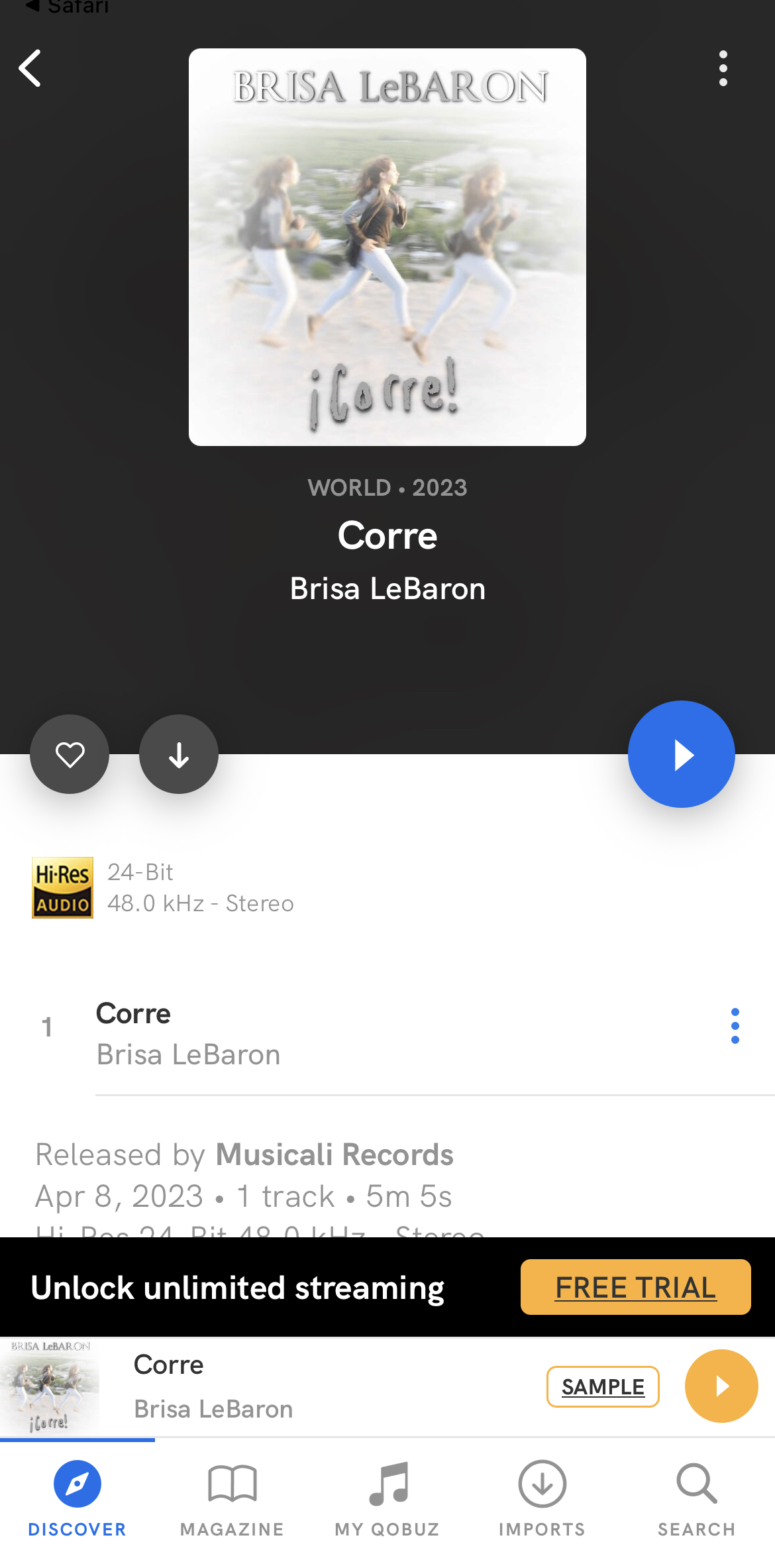Screen dimensions: 775x1568
Task: View the Corre album cover art
Action: pos(387,247)
